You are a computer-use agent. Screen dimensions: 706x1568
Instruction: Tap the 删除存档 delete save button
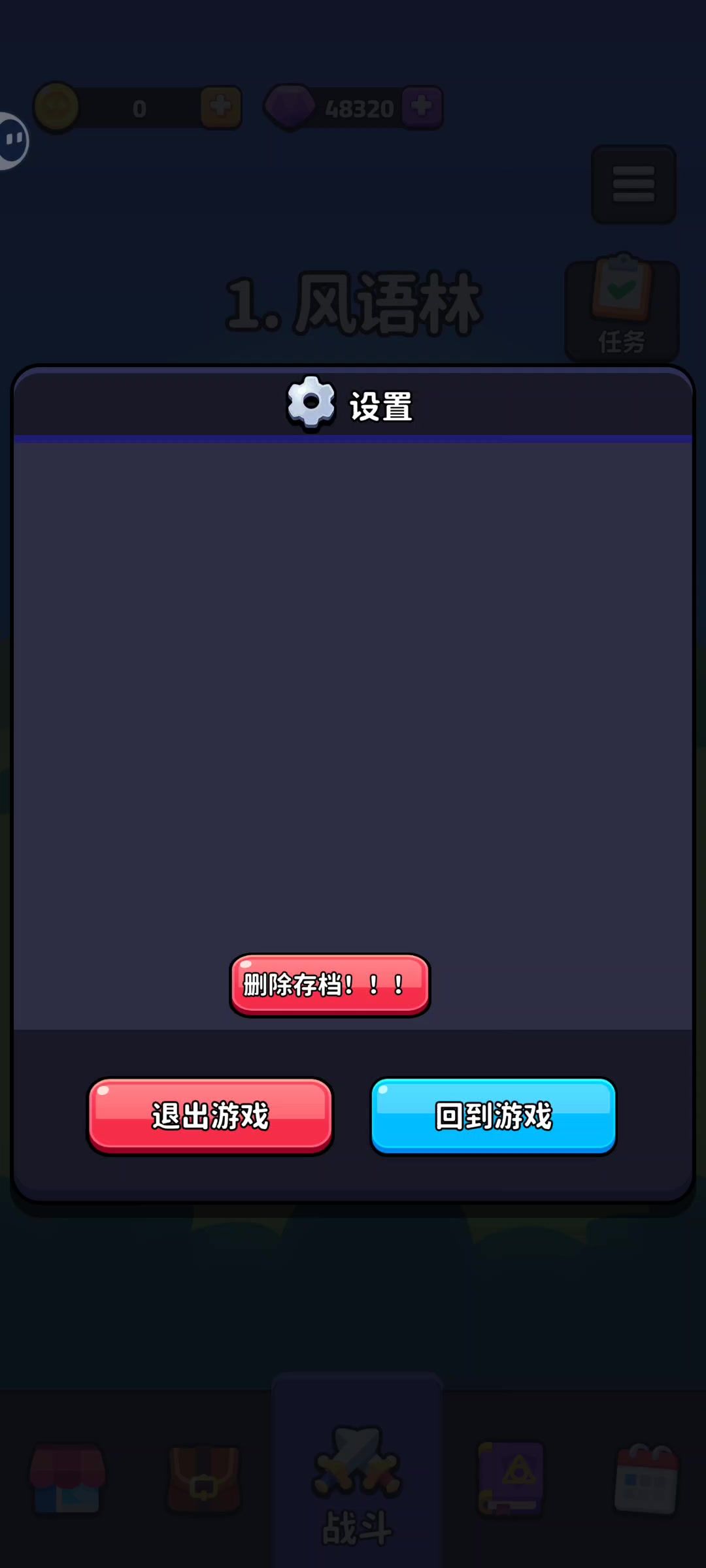click(x=329, y=985)
